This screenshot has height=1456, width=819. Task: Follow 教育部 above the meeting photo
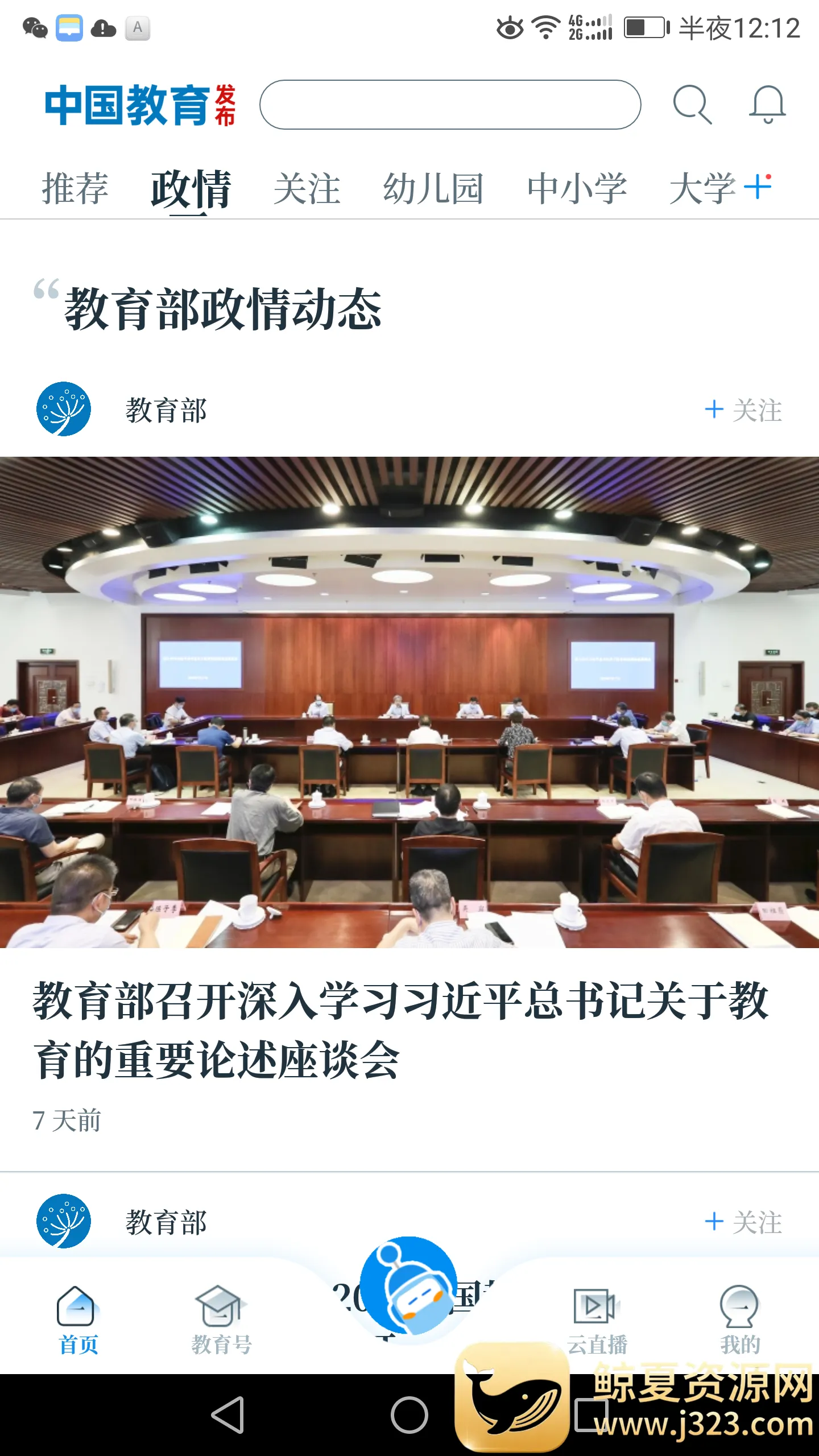(743, 410)
